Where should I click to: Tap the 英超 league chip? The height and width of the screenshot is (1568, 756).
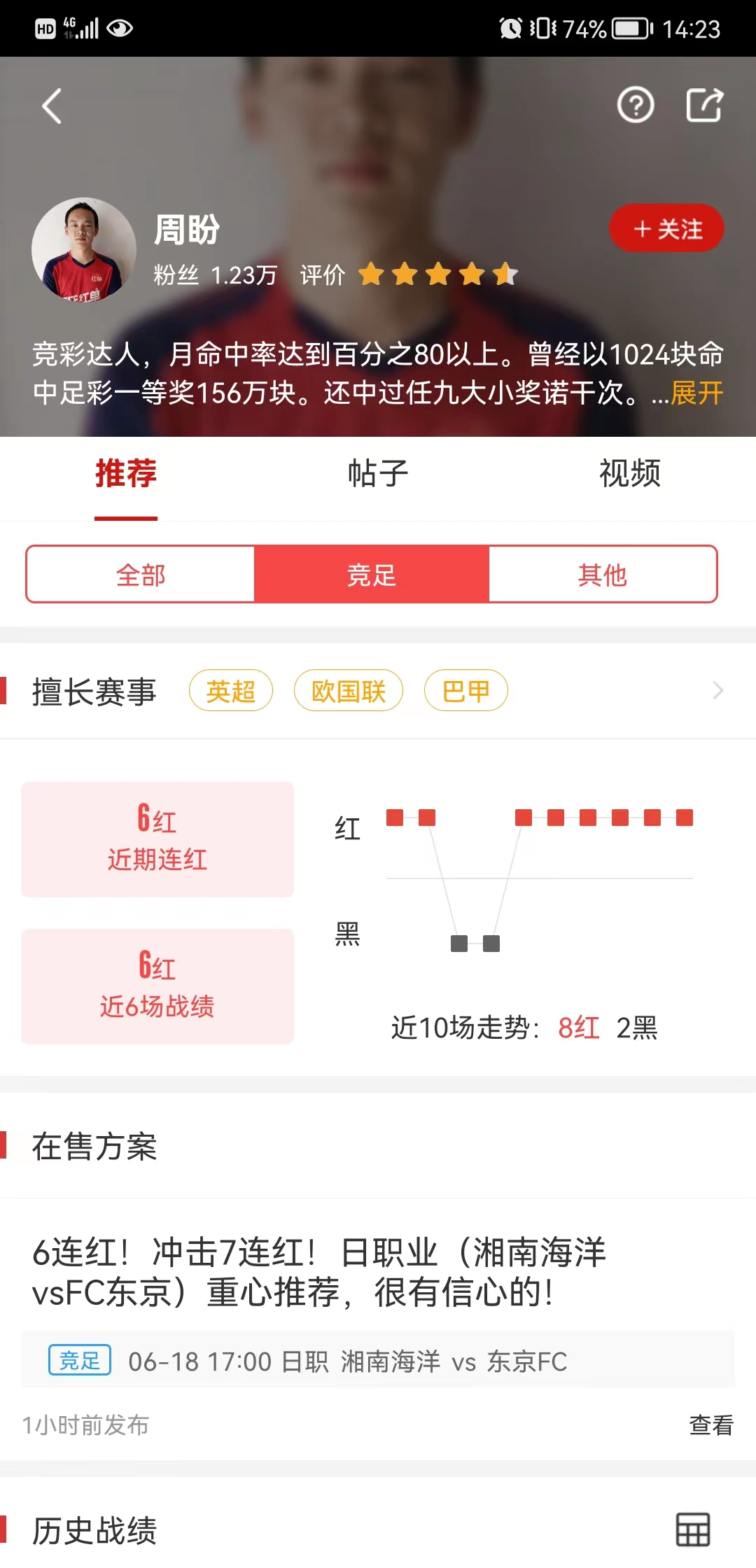click(x=230, y=692)
